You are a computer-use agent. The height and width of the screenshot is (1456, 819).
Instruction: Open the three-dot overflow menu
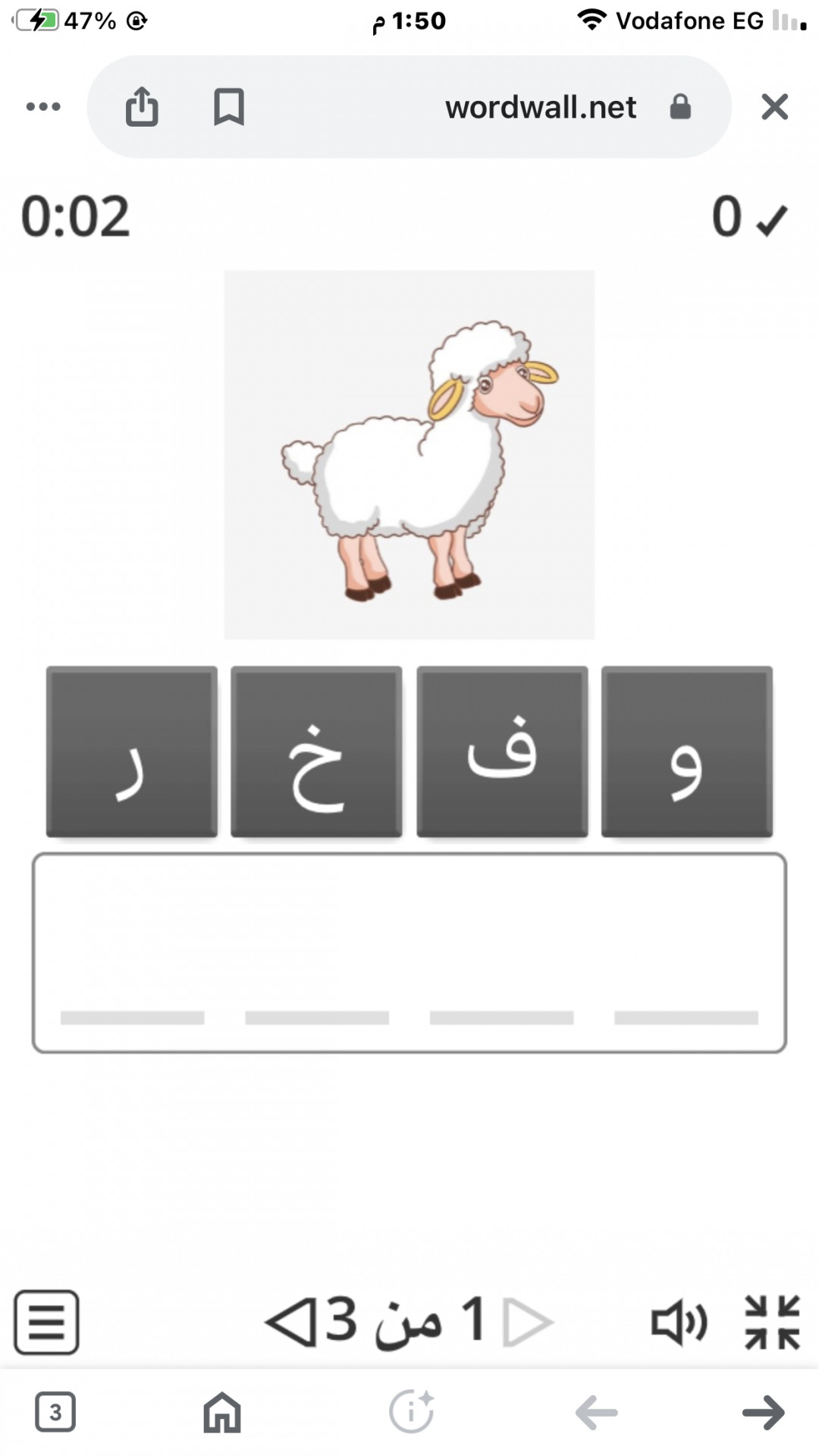pos(43,106)
